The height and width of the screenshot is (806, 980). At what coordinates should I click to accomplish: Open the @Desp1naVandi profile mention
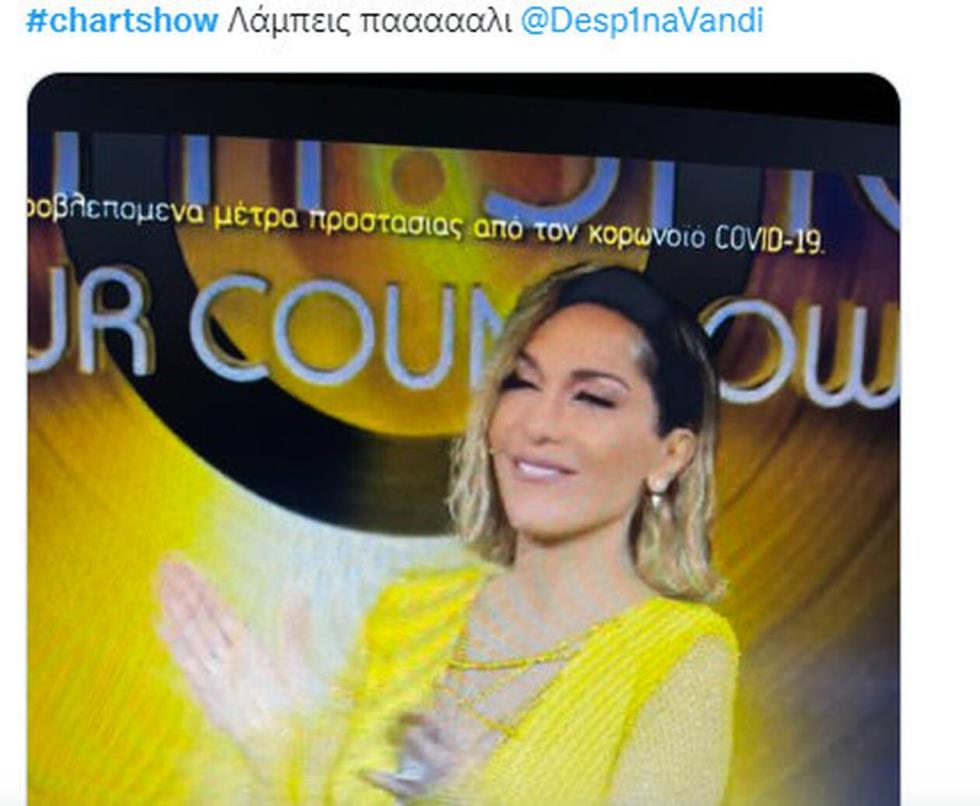coord(641,21)
